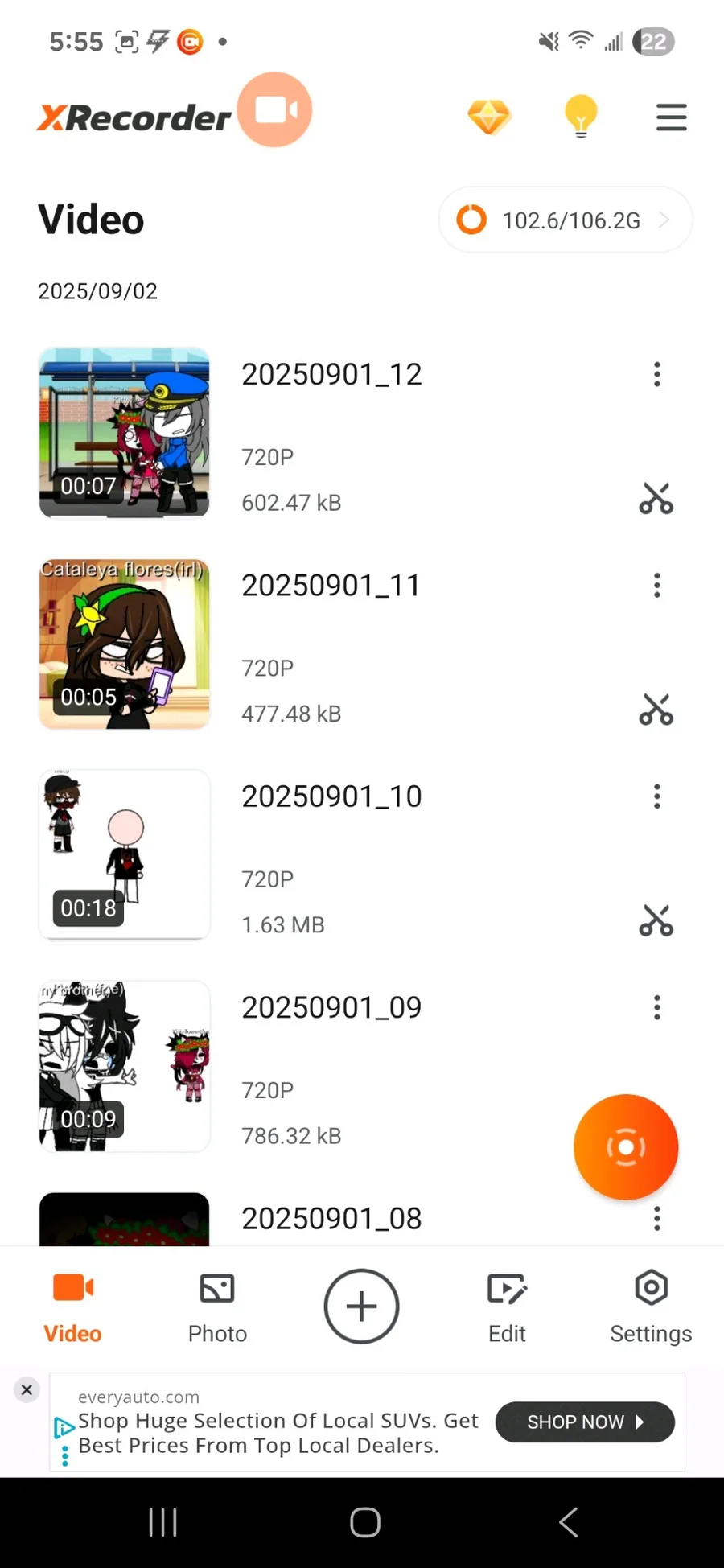Trim video 20250901_10 with scissors

click(x=656, y=920)
